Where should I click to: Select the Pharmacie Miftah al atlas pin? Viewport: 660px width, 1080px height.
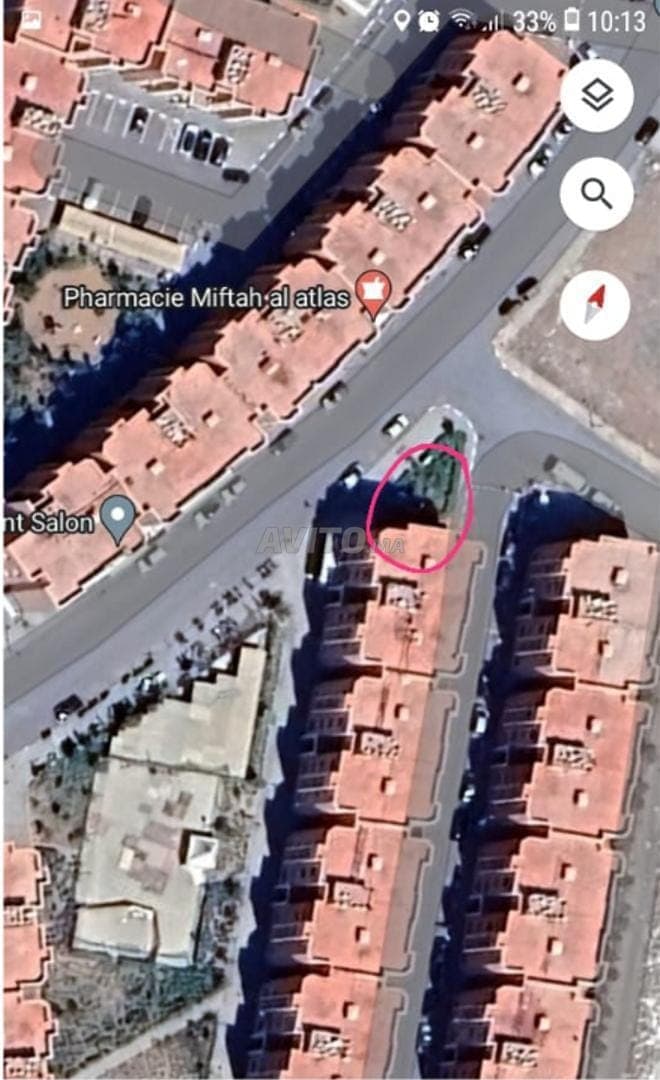pos(373,295)
